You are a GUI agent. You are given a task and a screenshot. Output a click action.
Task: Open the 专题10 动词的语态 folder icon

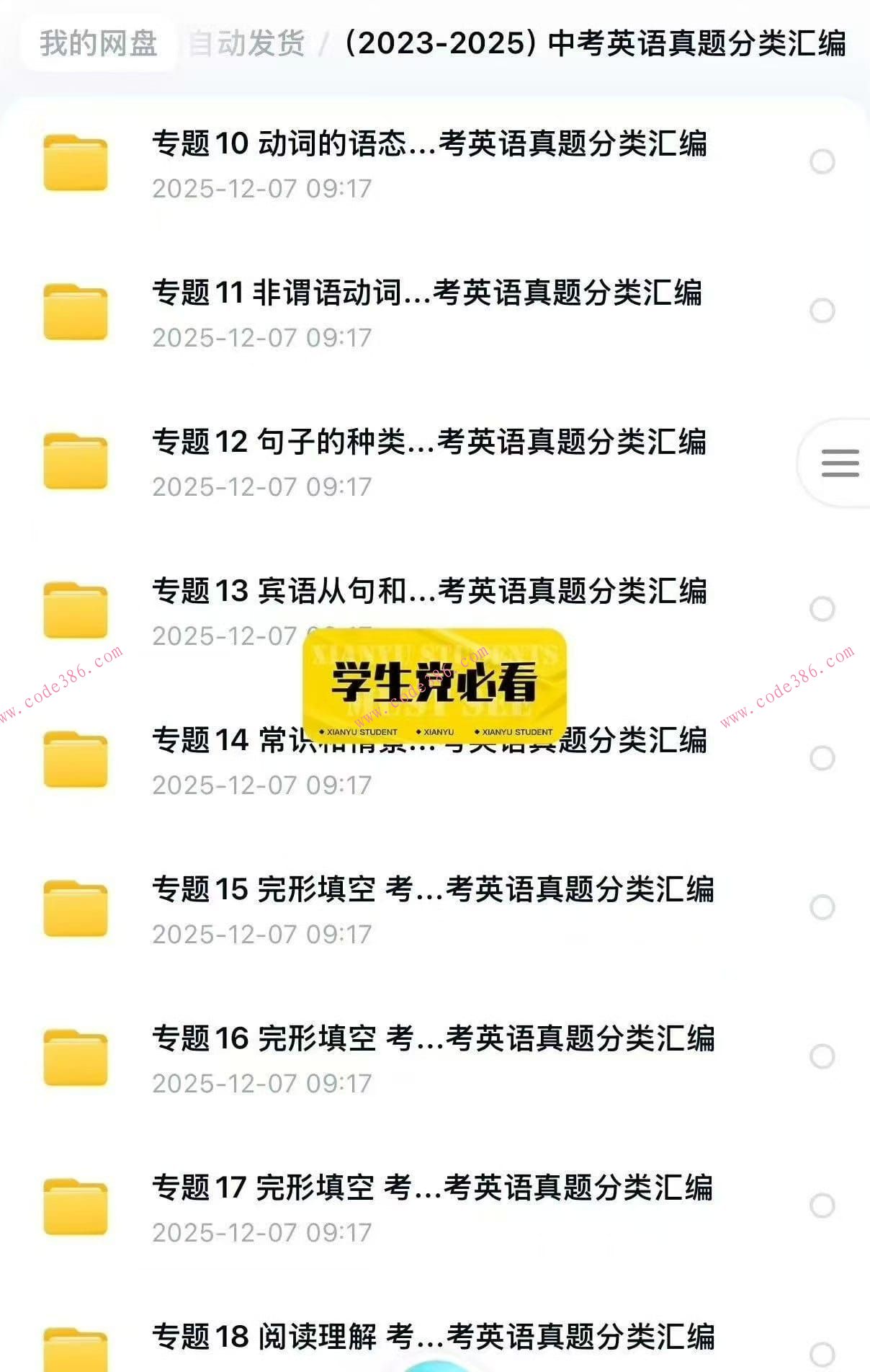point(74,162)
